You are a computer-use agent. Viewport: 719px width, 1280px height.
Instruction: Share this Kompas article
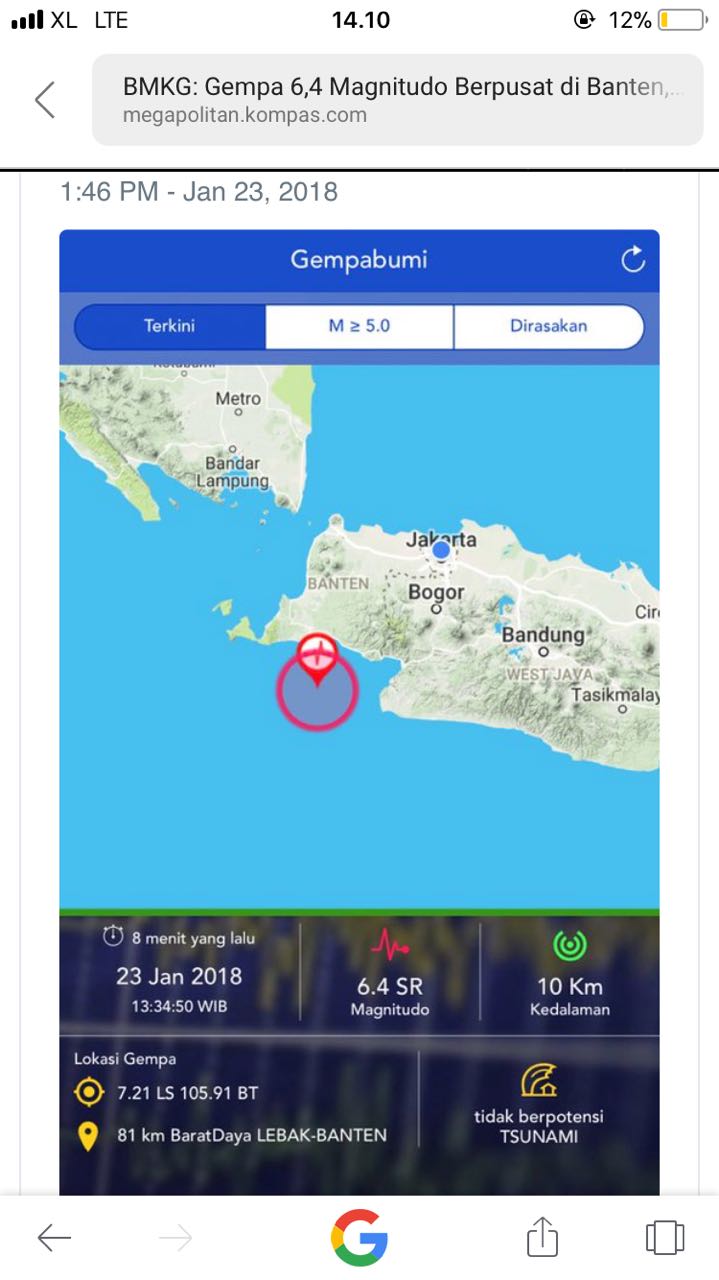[541, 1237]
